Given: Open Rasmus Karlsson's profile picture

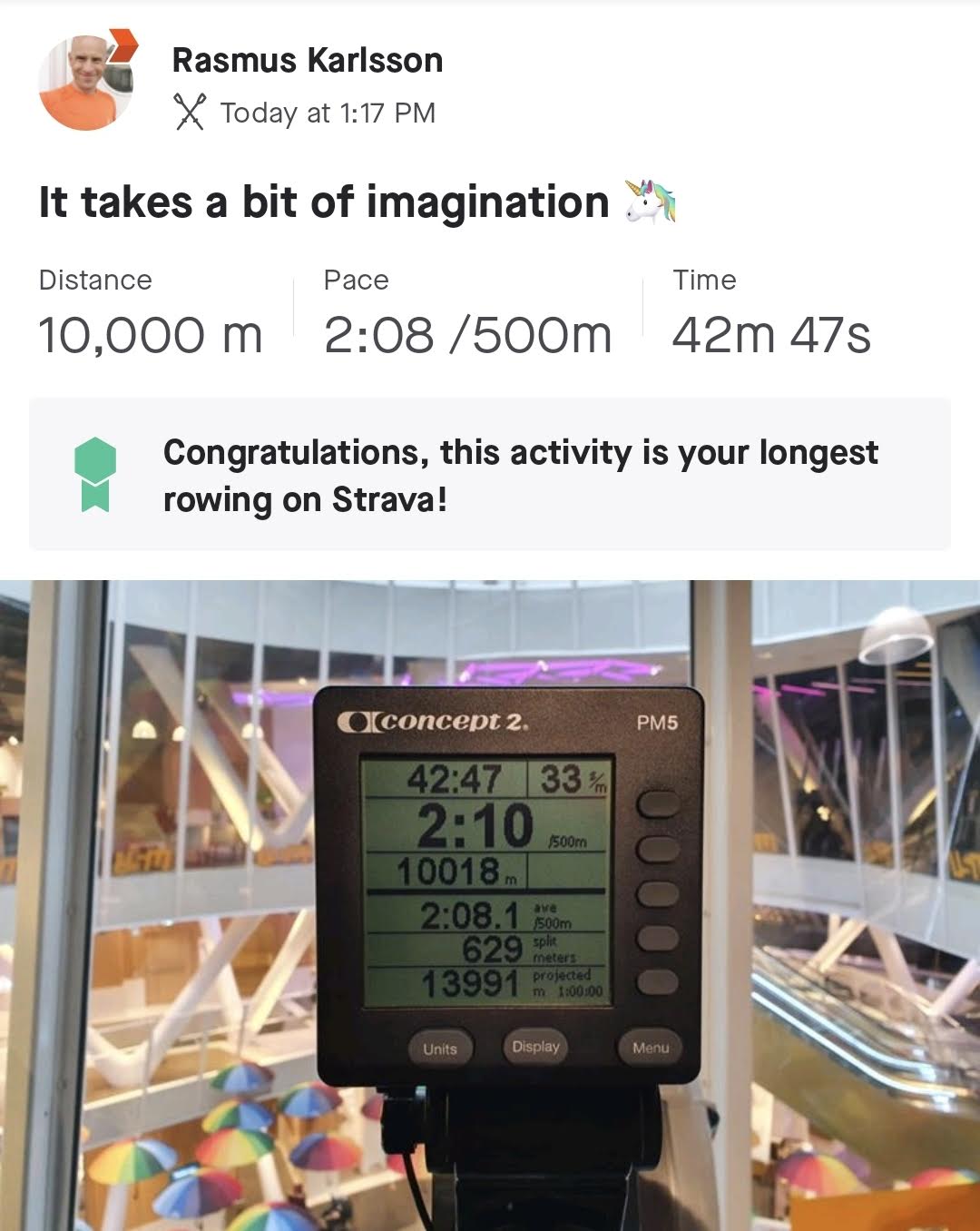Looking at the screenshot, I should (86, 84).
